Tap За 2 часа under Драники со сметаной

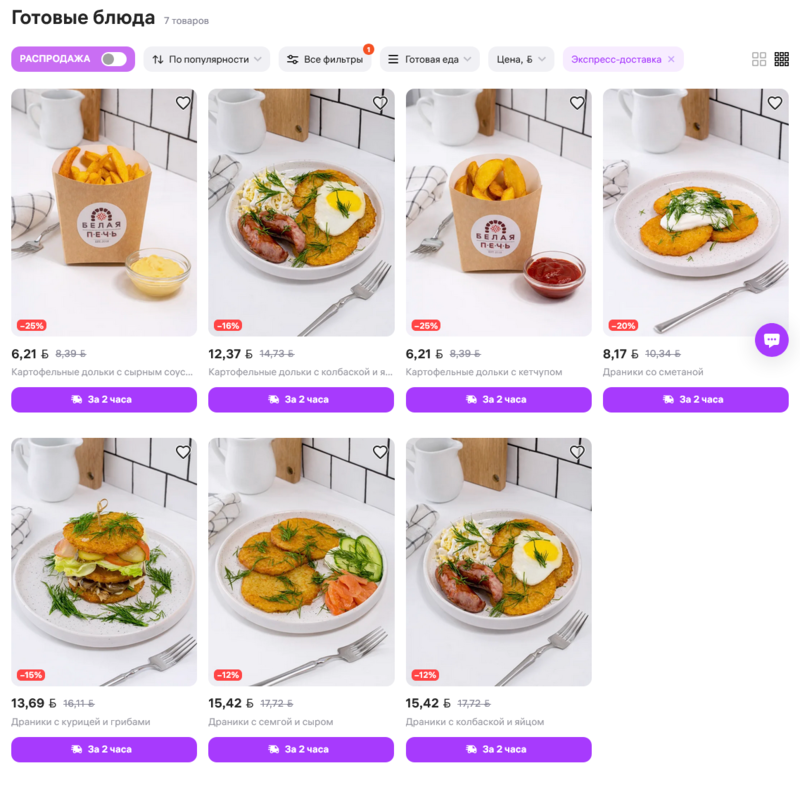point(695,399)
